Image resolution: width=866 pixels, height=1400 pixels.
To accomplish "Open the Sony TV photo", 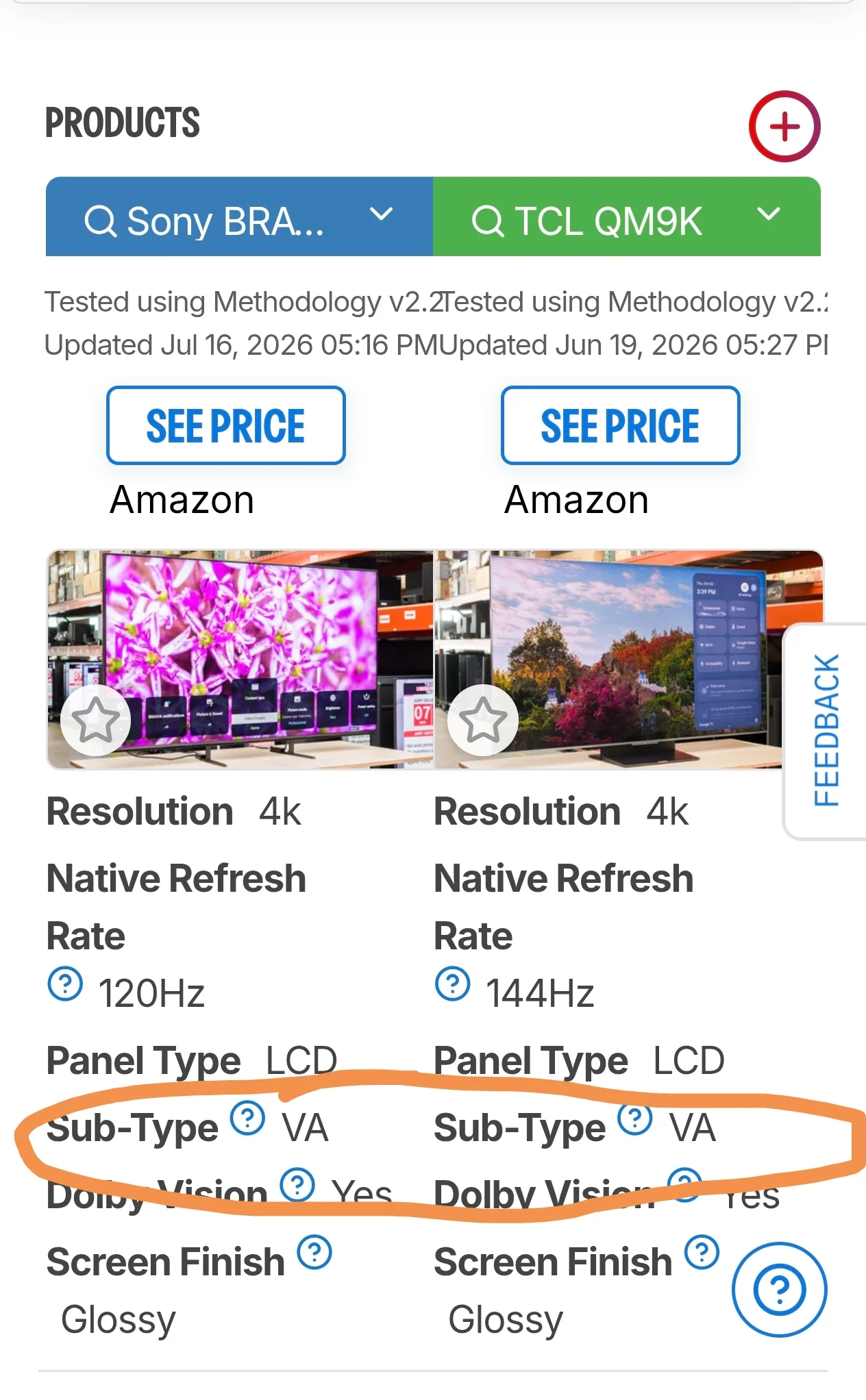I will point(240,660).
